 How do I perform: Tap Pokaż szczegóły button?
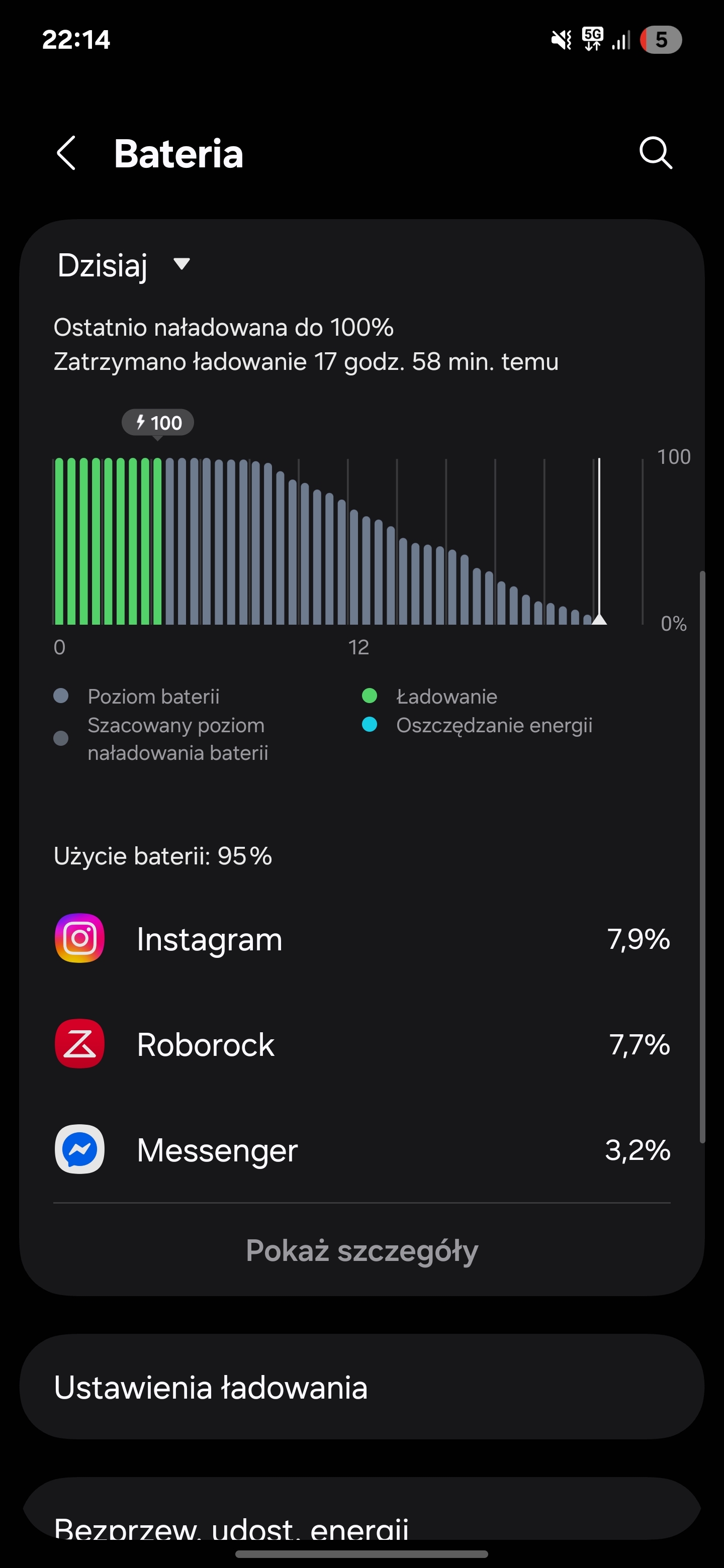[361, 1250]
